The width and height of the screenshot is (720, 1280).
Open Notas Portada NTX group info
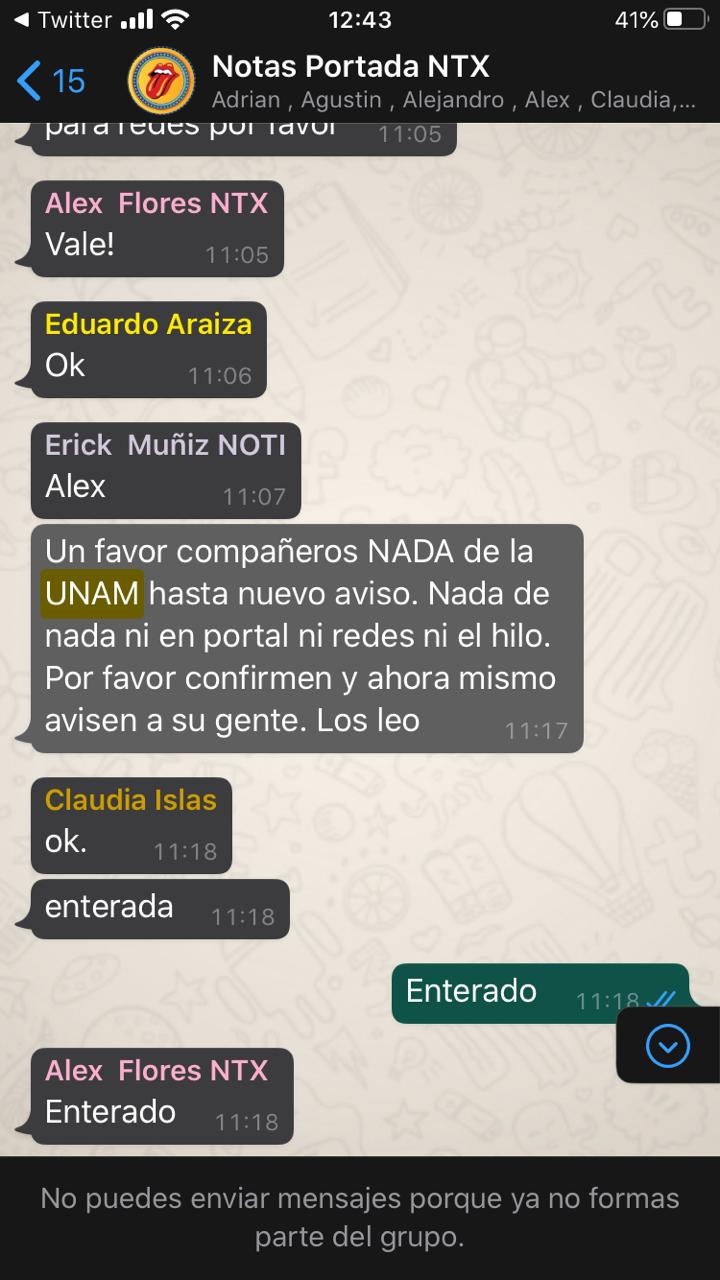(x=350, y=67)
